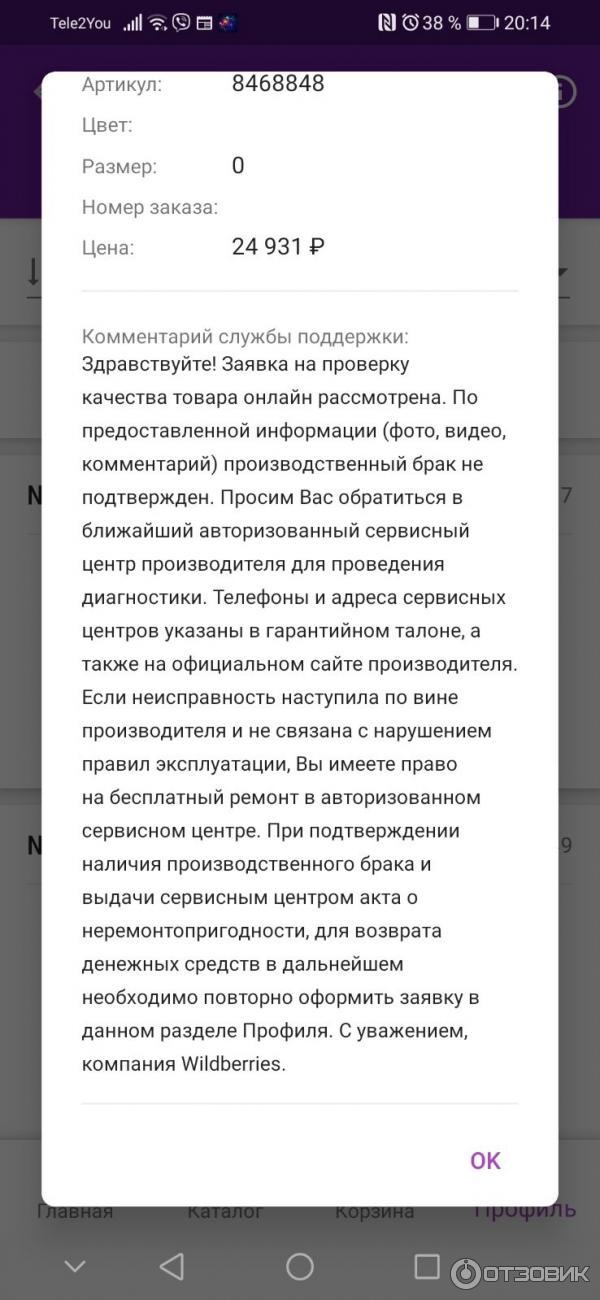This screenshot has width=600, height=1300.
Task: Confirm the dialog with OK
Action: [485, 1160]
